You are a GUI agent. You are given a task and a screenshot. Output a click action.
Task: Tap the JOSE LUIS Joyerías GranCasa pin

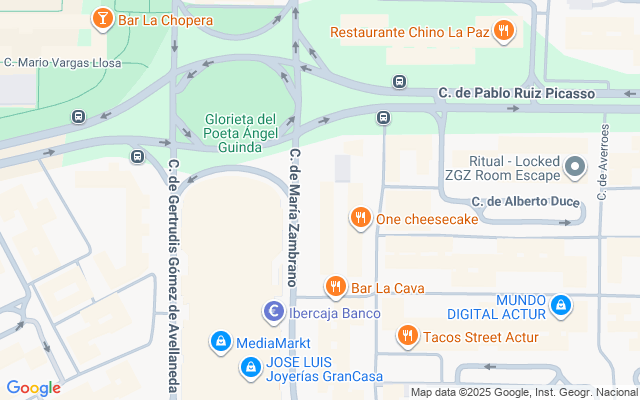251,368
